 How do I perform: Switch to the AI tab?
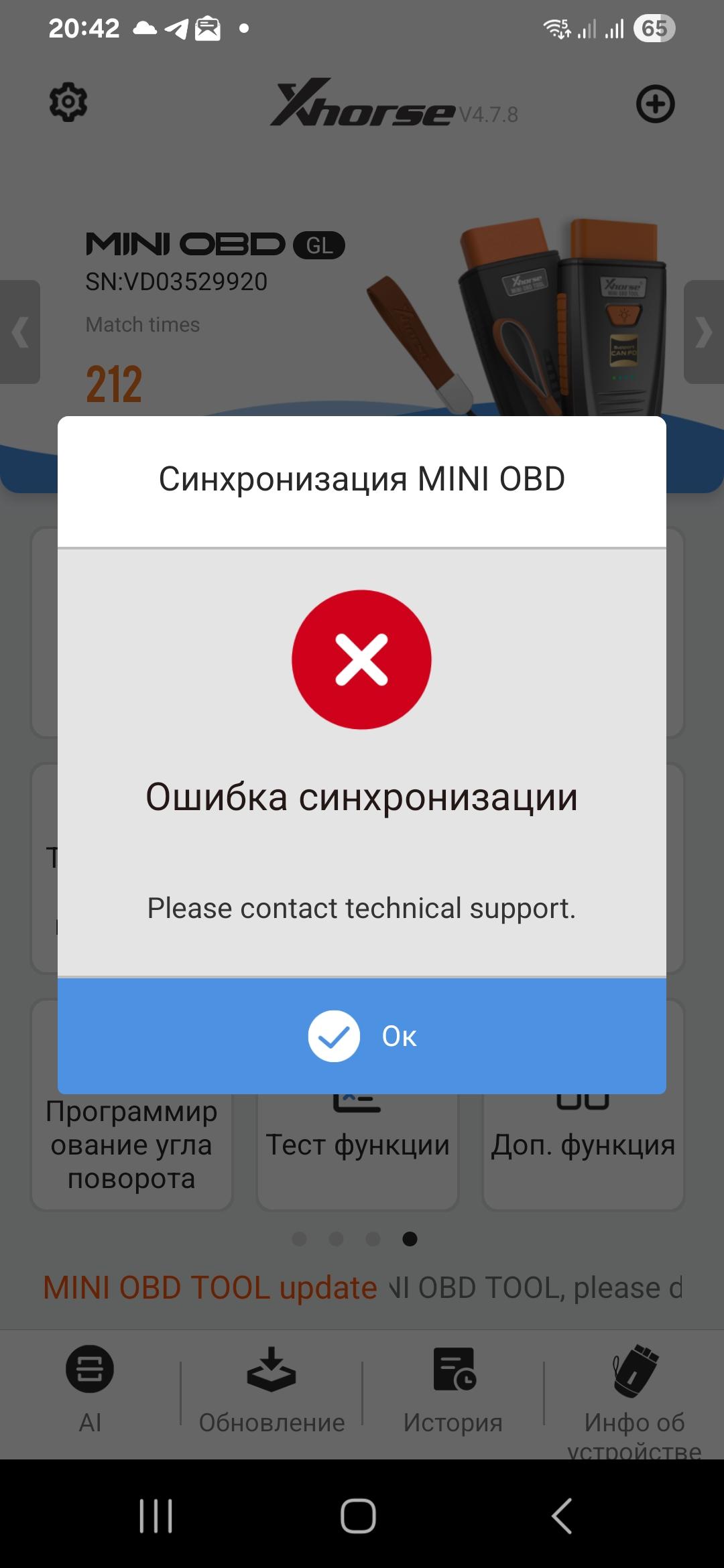pyautogui.click(x=90, y=1390)
